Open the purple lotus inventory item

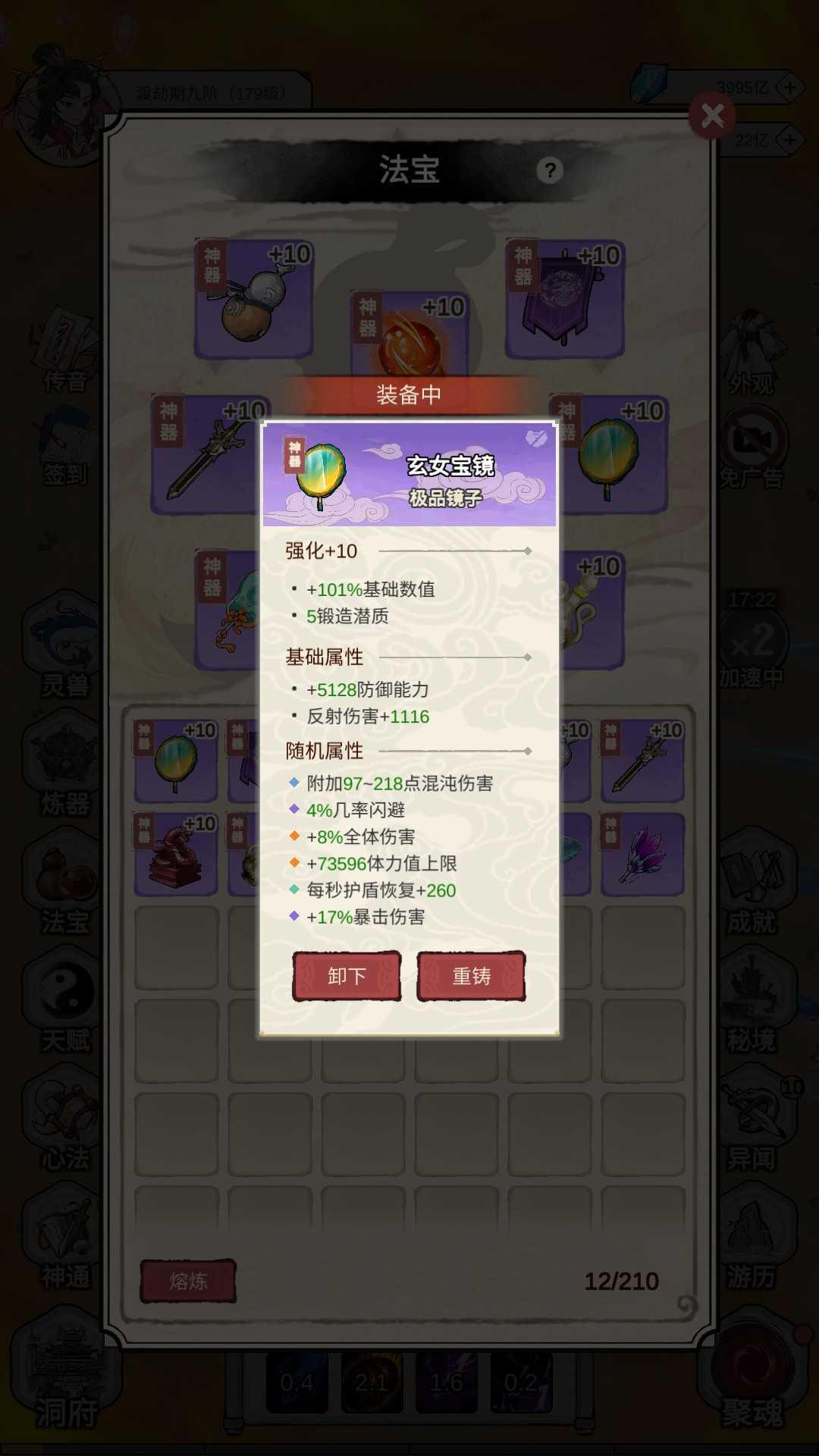(x=643, y=855)
